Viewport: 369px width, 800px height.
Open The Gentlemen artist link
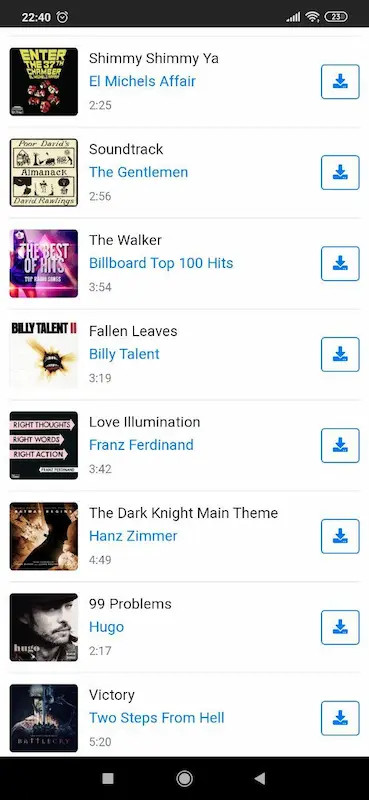pyautogui.click(x=138, y=172)
